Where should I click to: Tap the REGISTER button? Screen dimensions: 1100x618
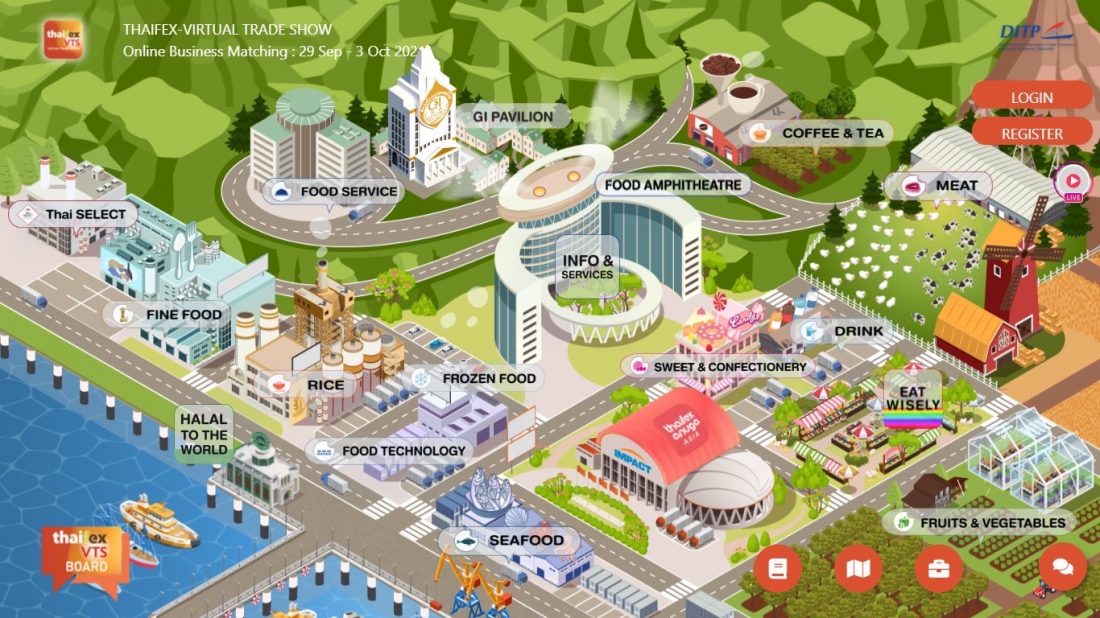(x=1031, y=133)
